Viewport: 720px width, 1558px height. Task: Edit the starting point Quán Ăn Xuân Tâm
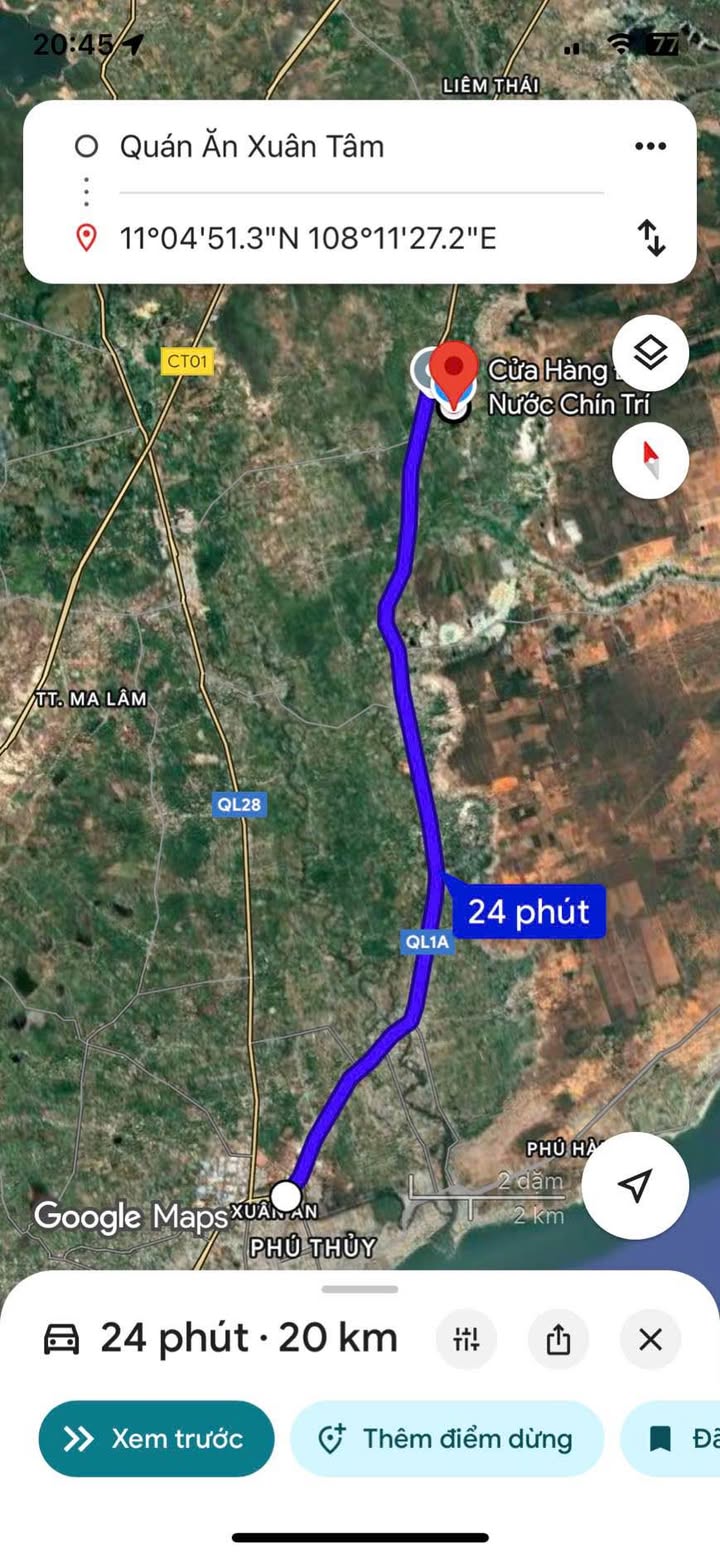click(252, 147)
